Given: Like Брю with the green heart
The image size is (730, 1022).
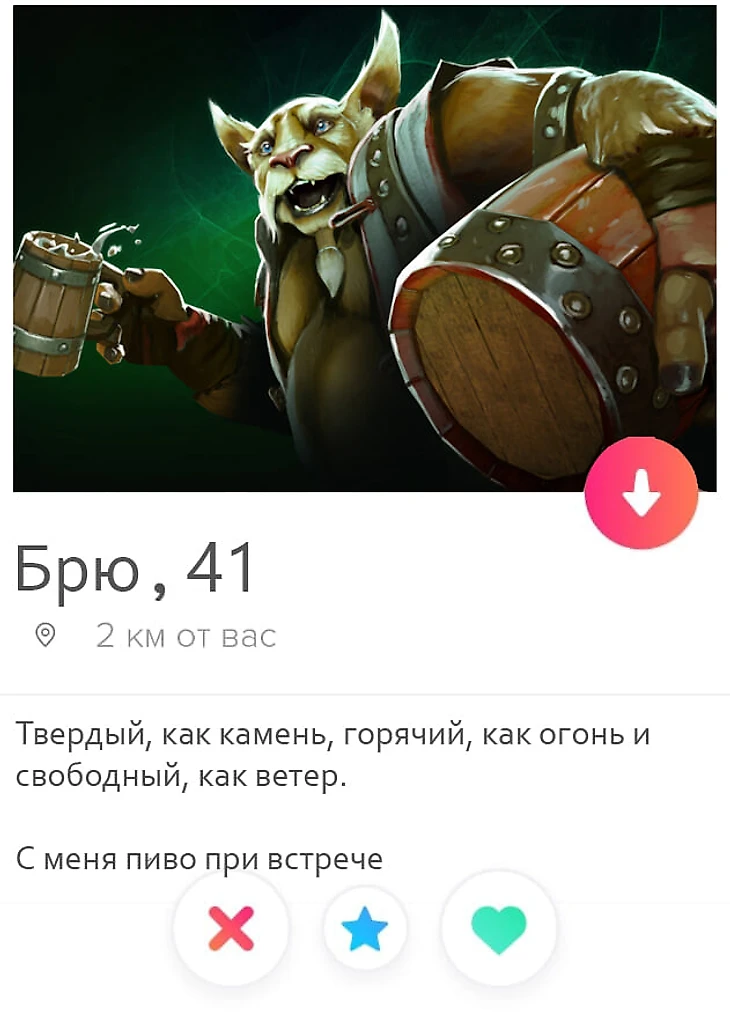Looking at the screenshot, I should coord(498,930).
